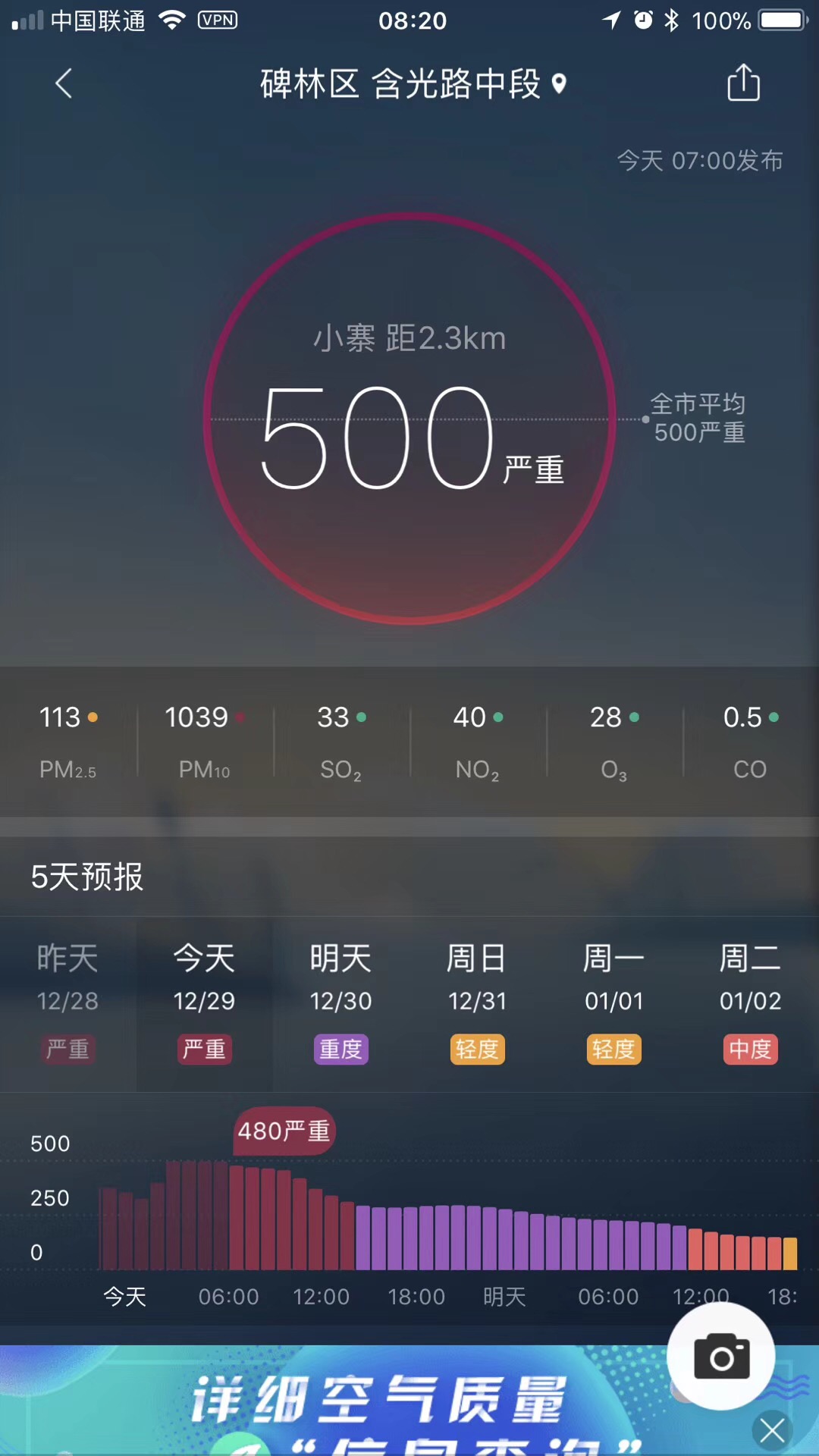View PM10 1039 pollutant details
819x1456 pixels.
click(x=204, y=741)
